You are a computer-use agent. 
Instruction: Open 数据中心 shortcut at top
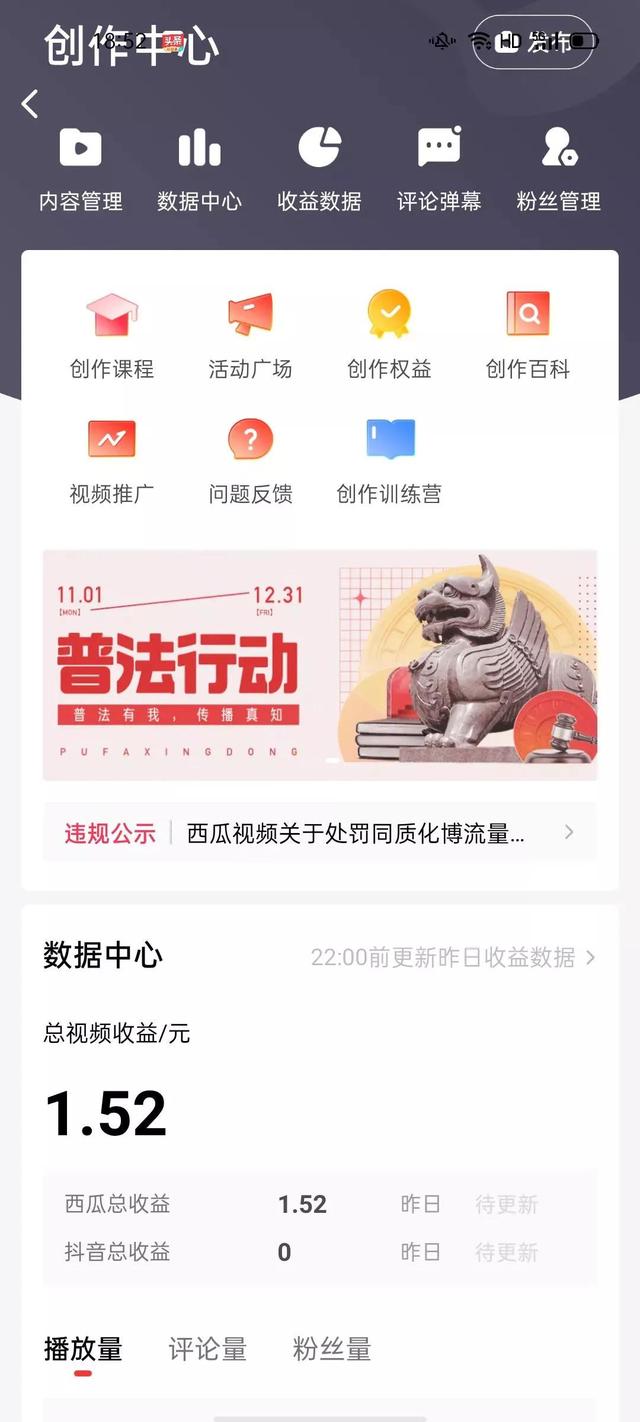(x=199, y=170)
